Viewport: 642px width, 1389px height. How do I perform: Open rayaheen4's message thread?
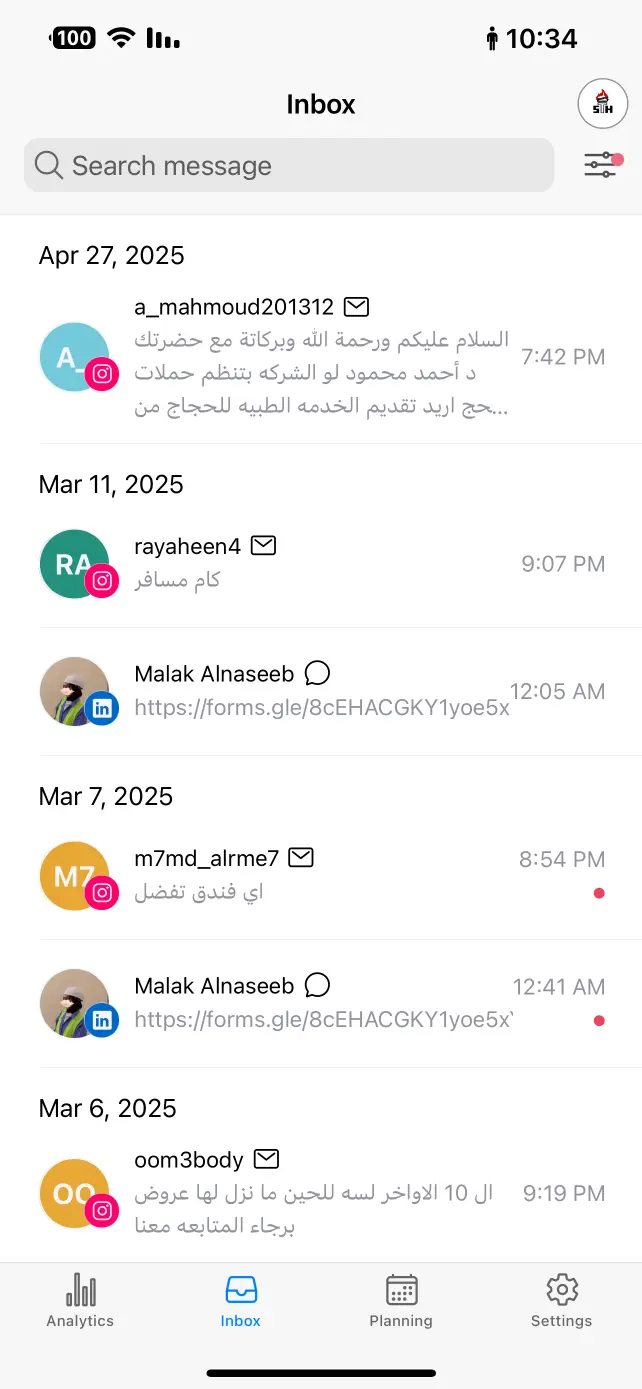tap(321, 564)
